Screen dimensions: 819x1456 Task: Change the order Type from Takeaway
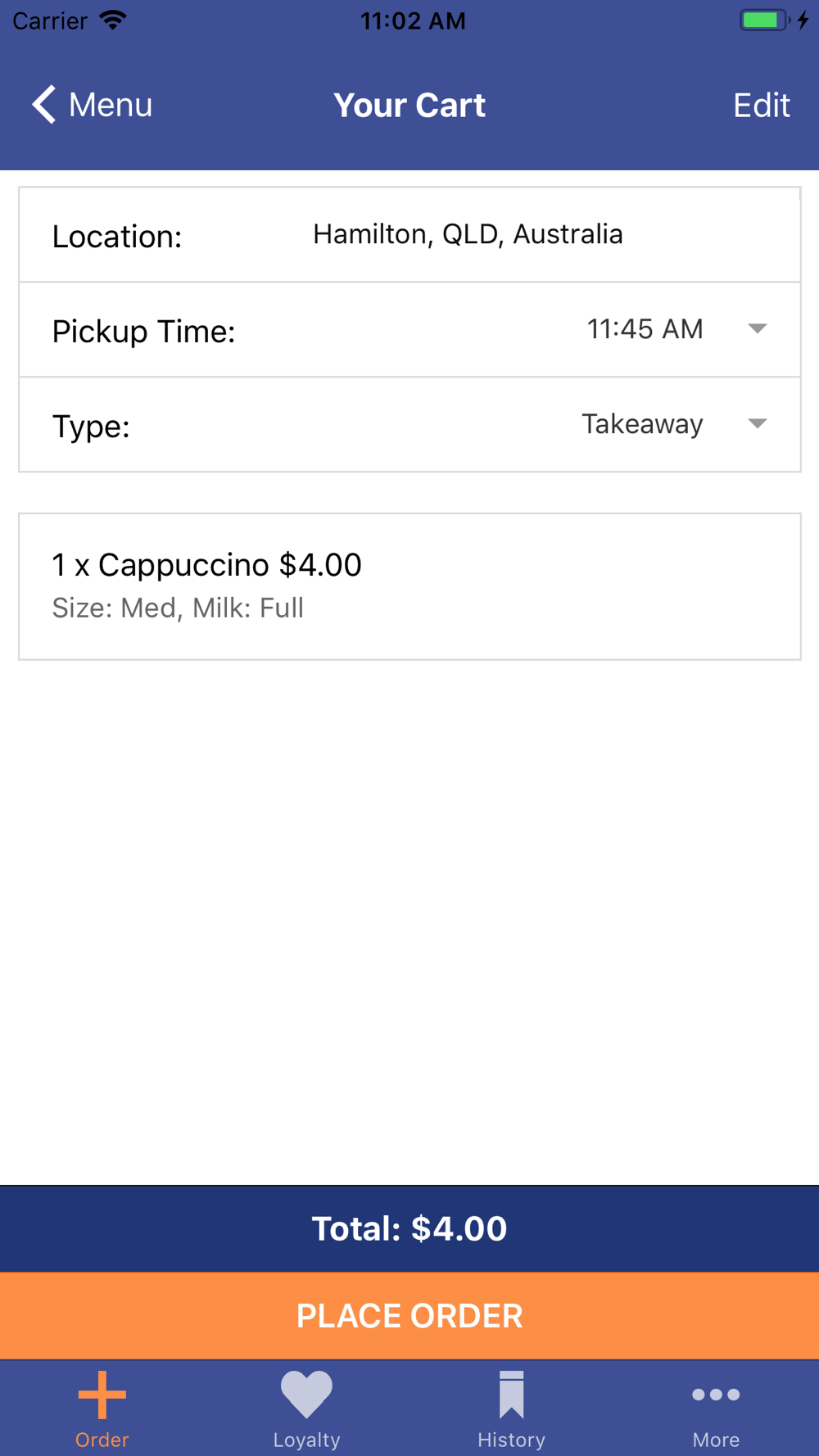click(x=409, y=425)
